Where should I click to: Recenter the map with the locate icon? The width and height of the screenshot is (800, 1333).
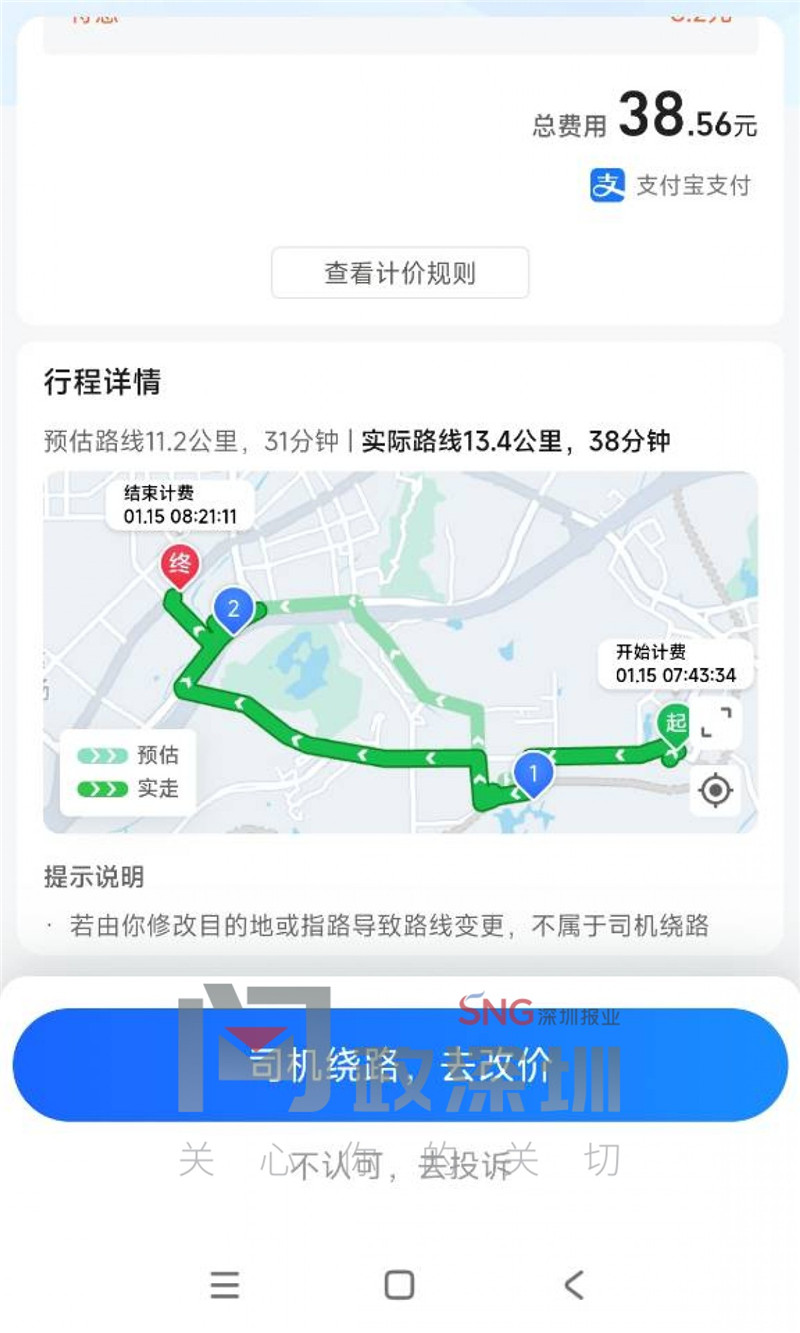pyautogui.click(x=715, y=790)
